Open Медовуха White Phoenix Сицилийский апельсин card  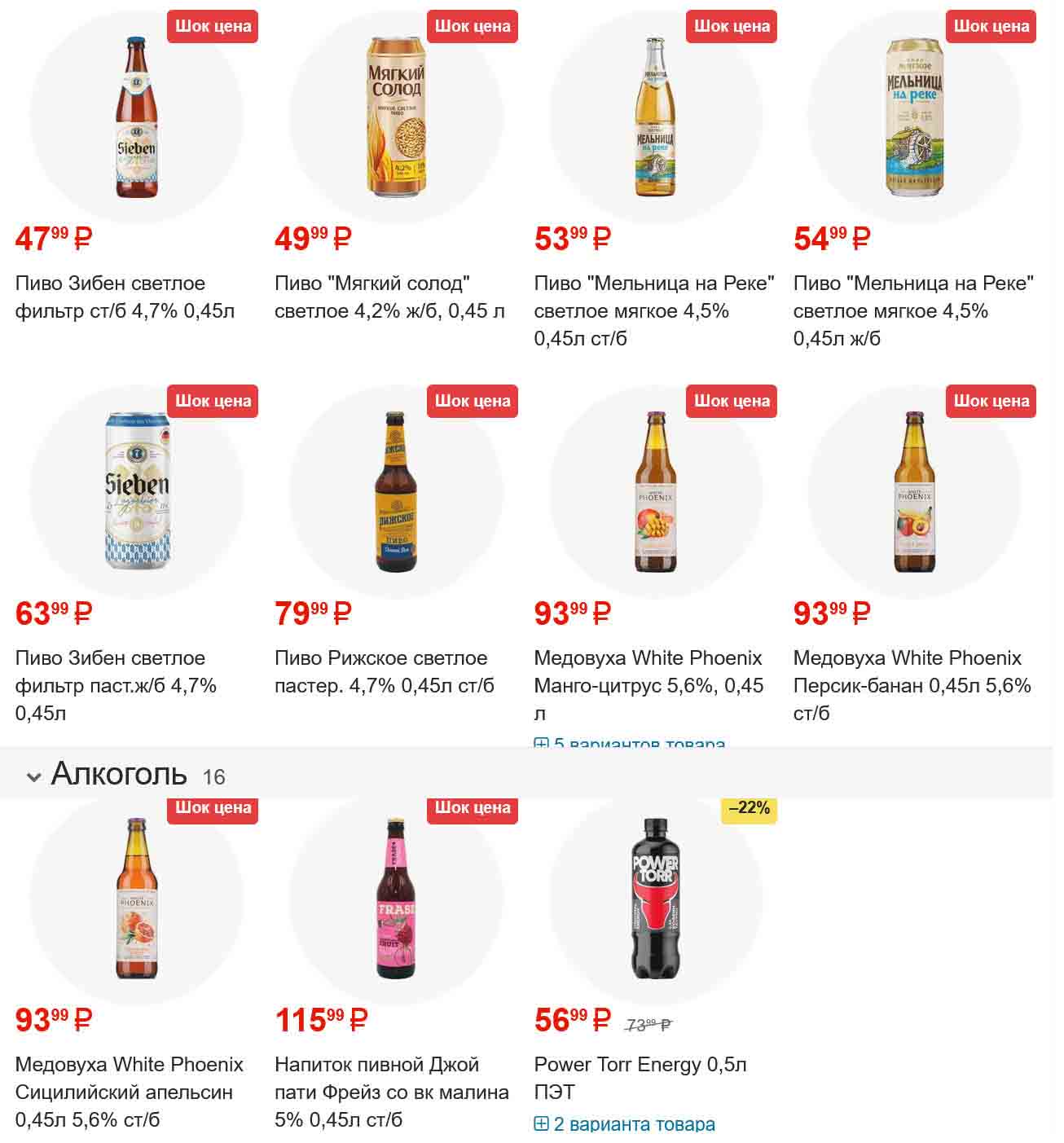[136, 899]
